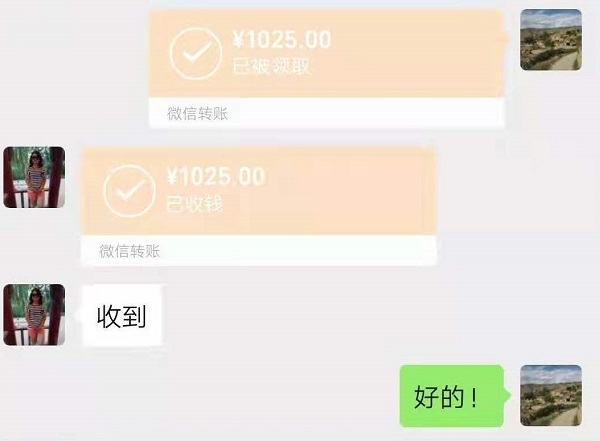Tap the landscape avatar beside the 已被领取 transfer
The image size is (600, 441).
(551, 40)
